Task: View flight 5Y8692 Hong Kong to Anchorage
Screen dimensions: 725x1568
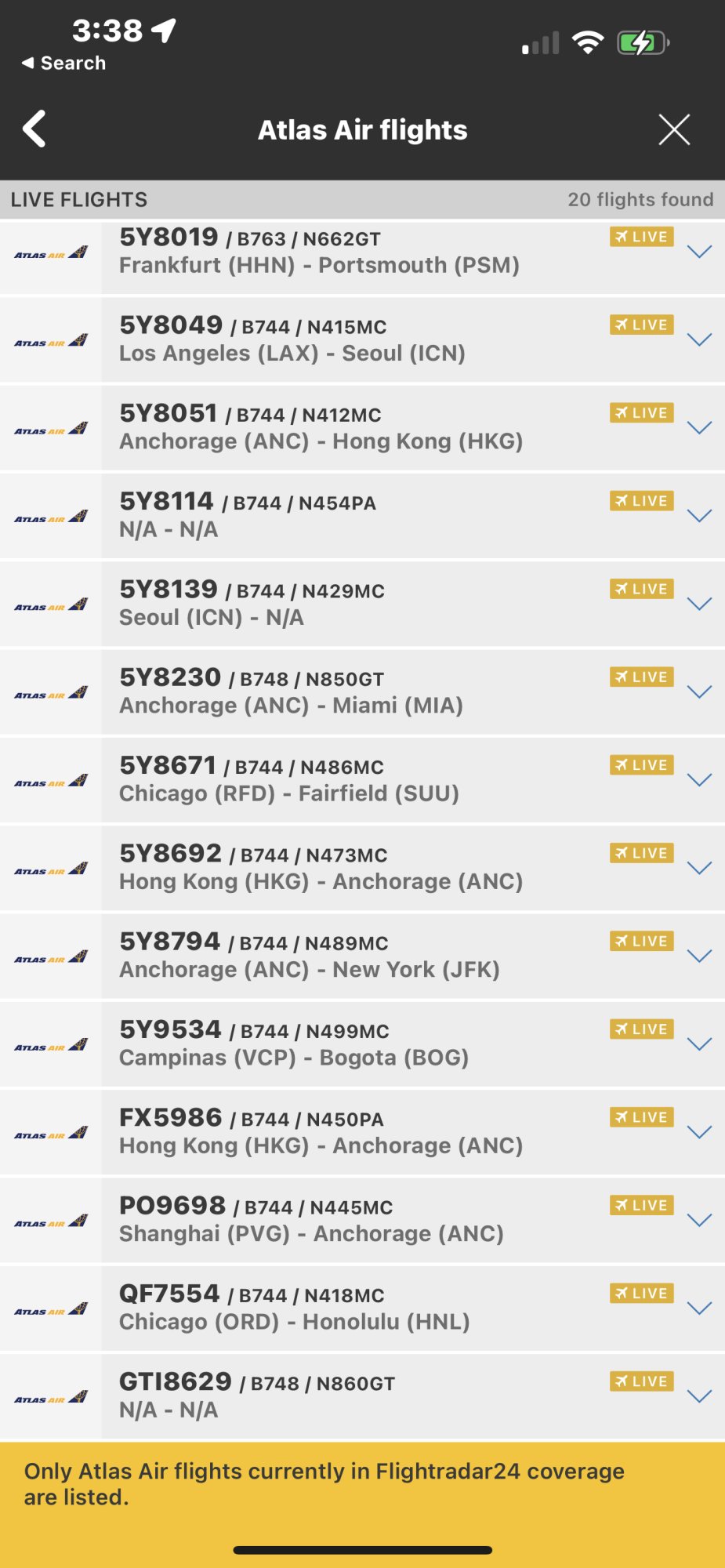Action: 321,867
